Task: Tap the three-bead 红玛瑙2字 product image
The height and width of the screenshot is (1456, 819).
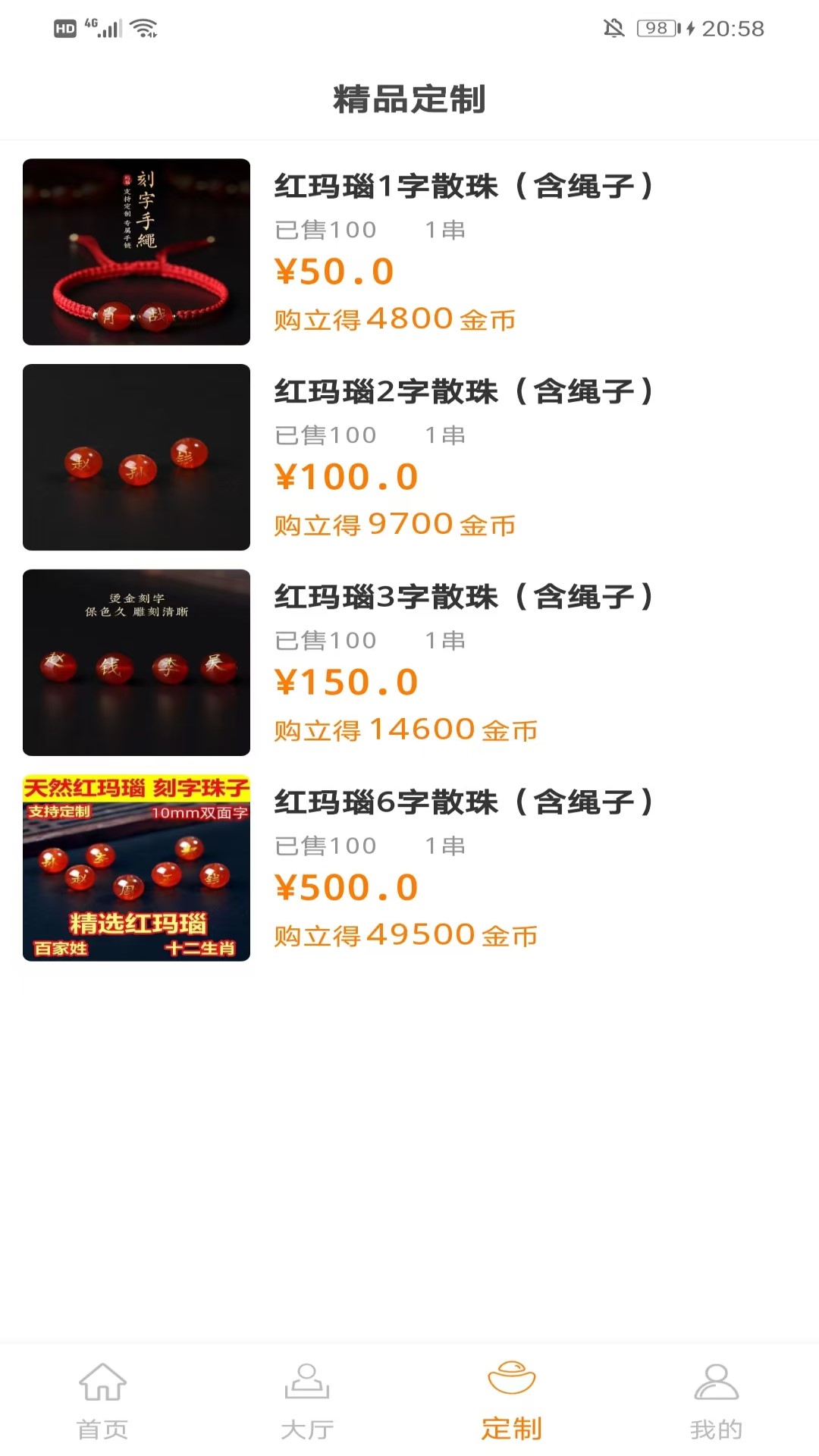Action: pyautogui.click(x=136, y=456)
